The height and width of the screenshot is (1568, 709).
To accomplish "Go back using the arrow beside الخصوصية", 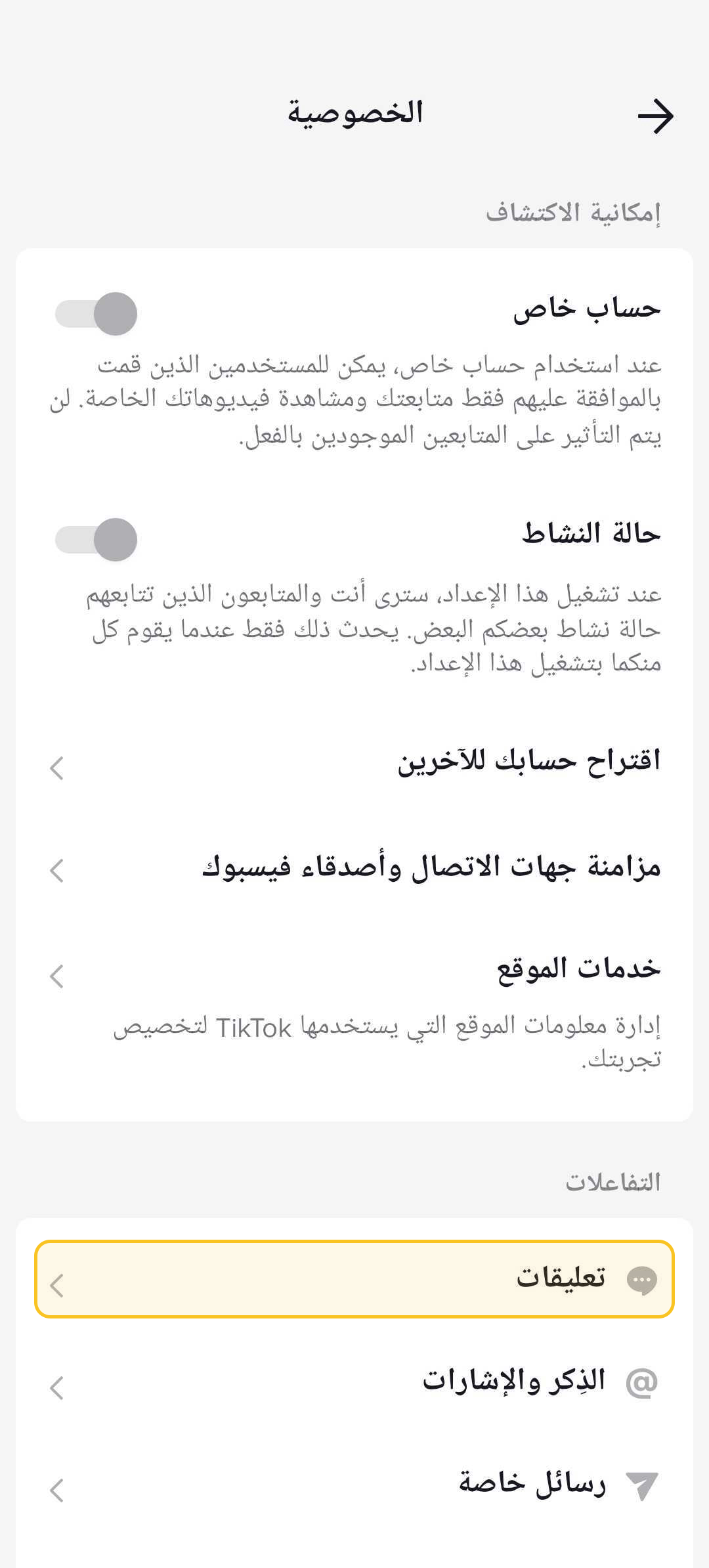I will [655, 116].
